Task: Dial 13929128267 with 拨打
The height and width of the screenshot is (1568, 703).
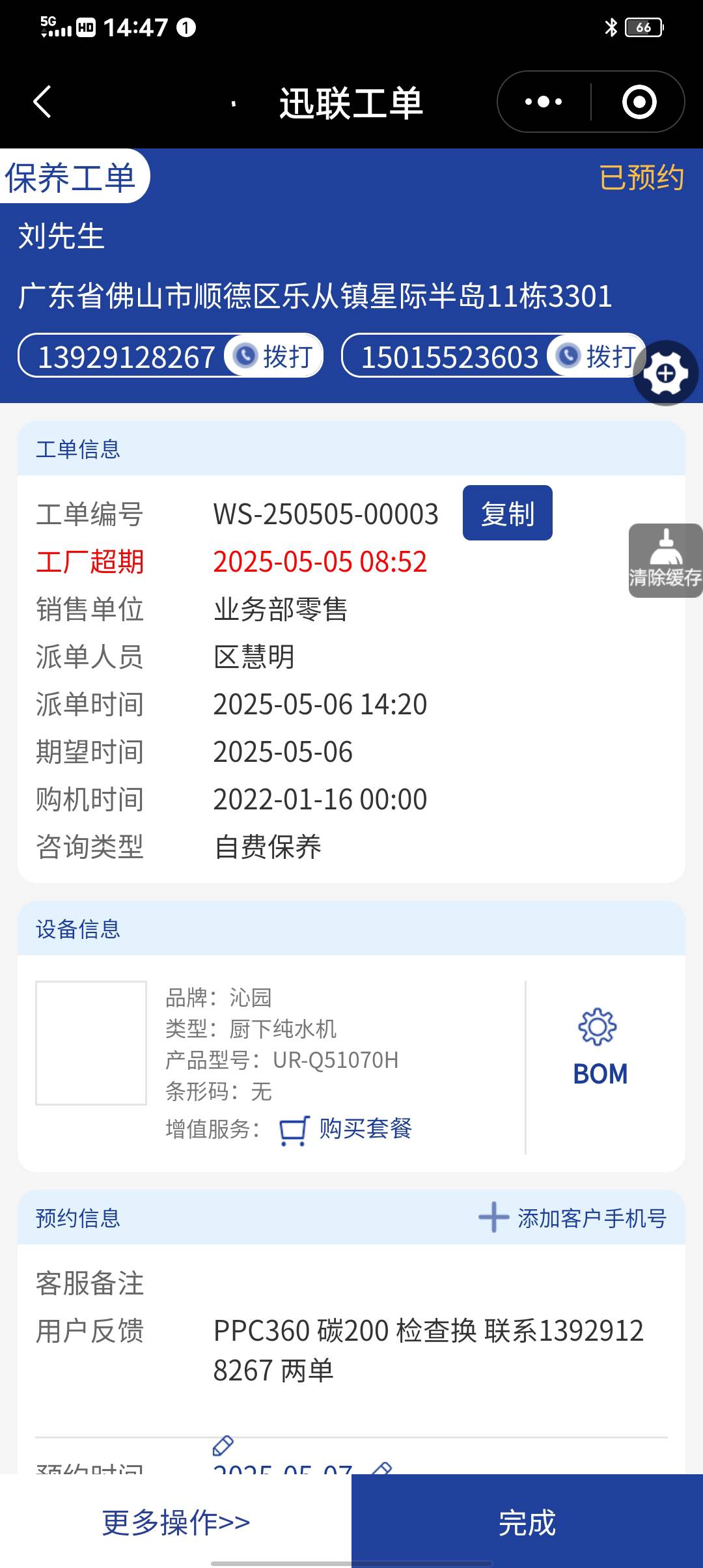Action: [274, 356]
